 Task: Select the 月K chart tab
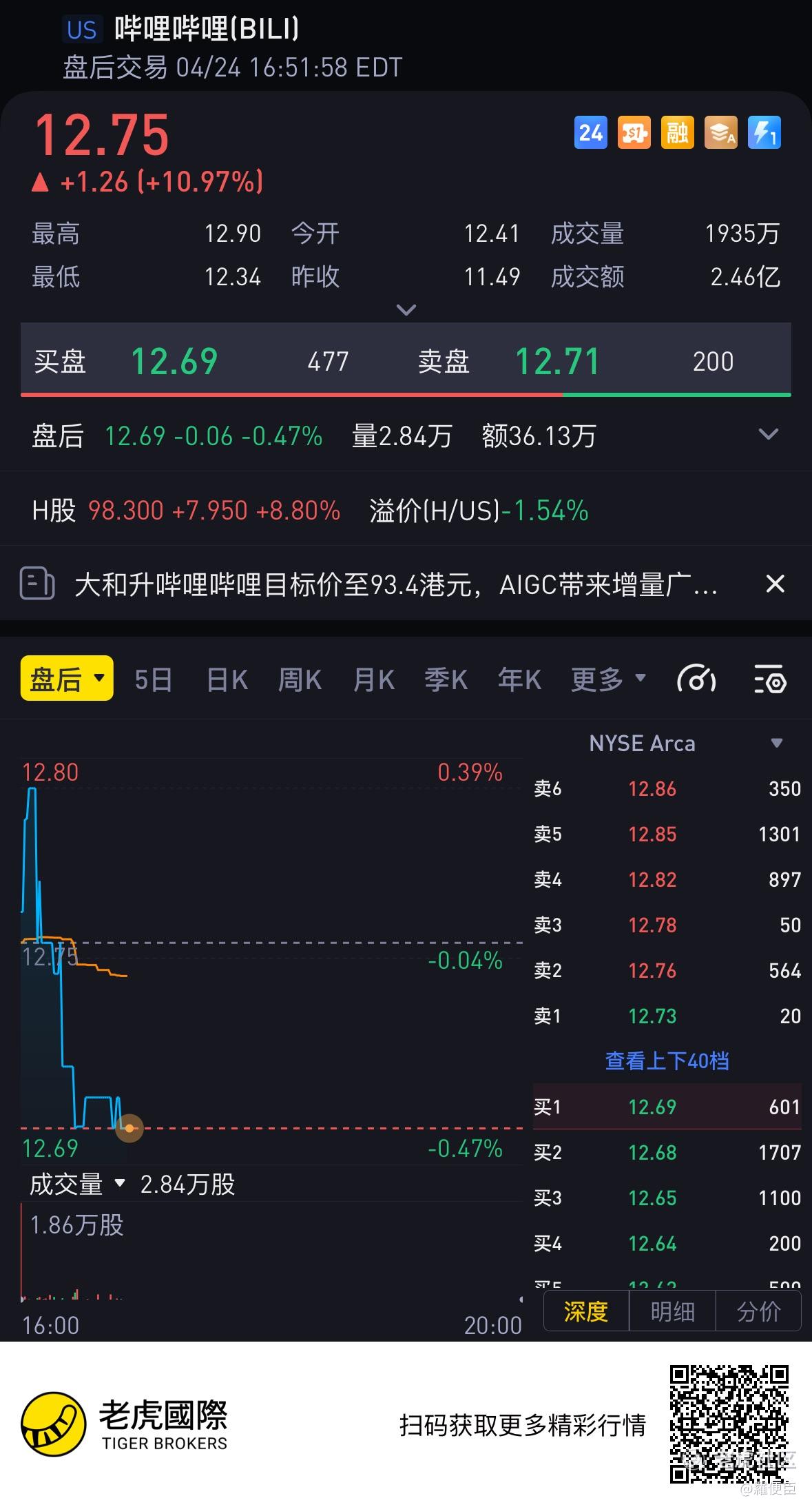pos(373,680)
